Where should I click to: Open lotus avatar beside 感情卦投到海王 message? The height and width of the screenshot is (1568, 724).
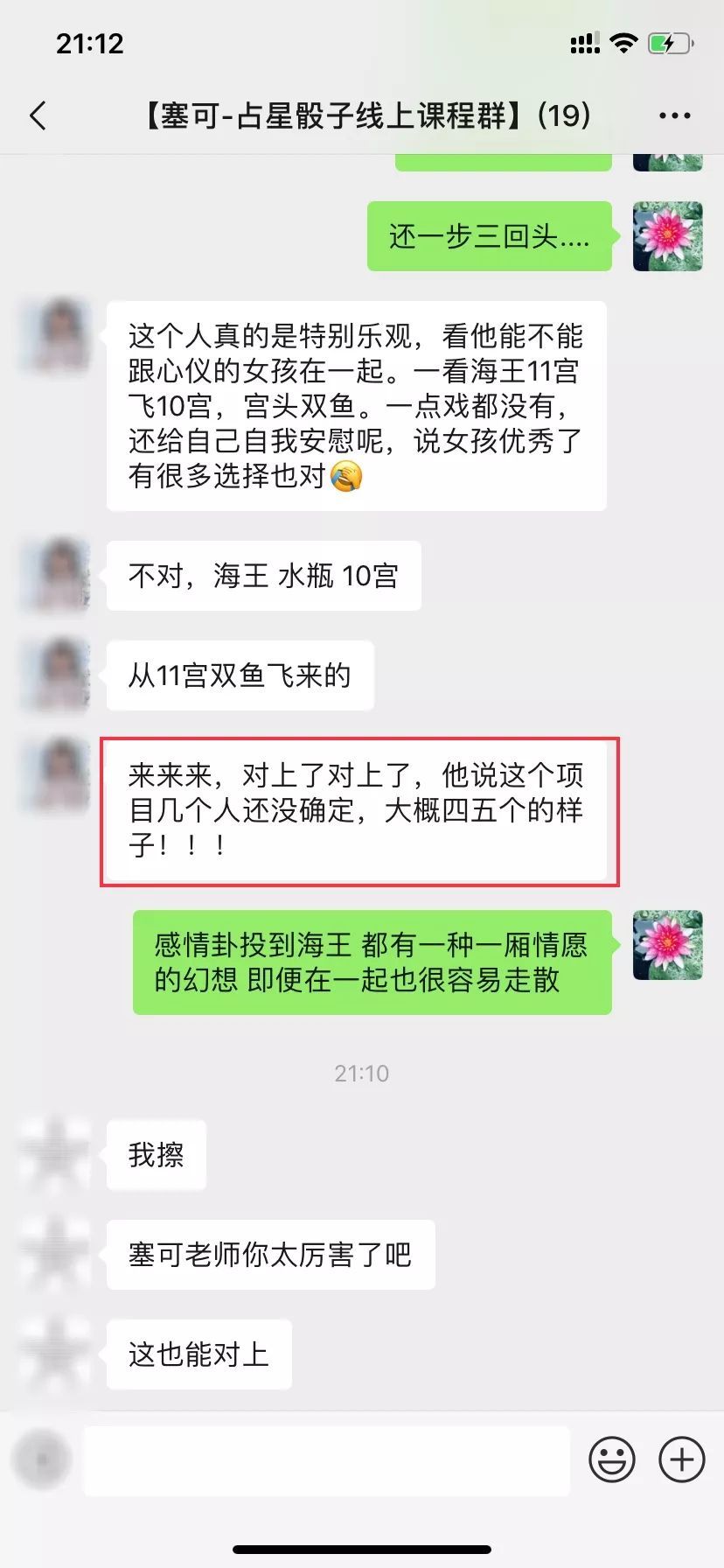tap(668, 945)
